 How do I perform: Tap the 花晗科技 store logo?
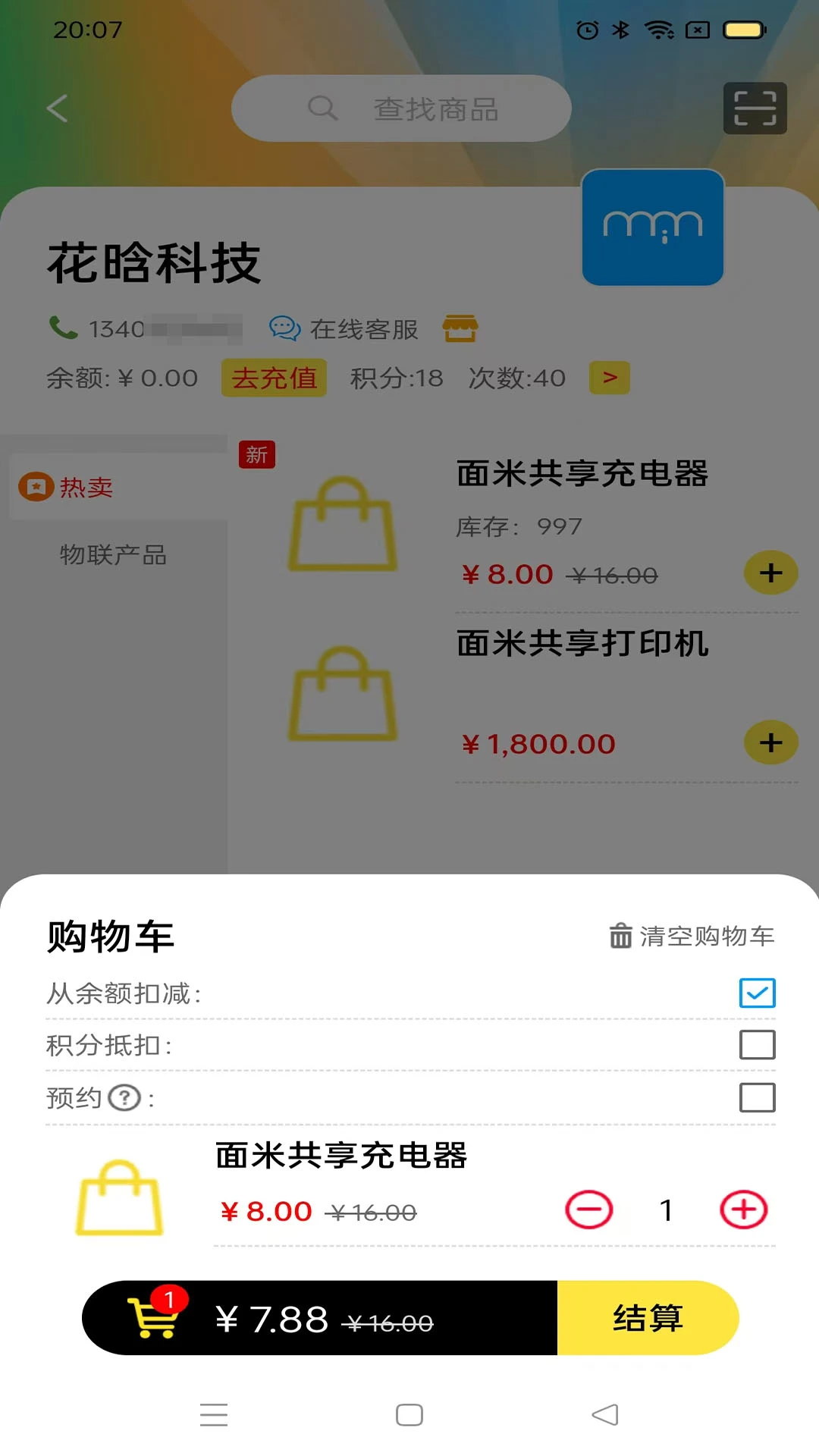coord(651,228)
